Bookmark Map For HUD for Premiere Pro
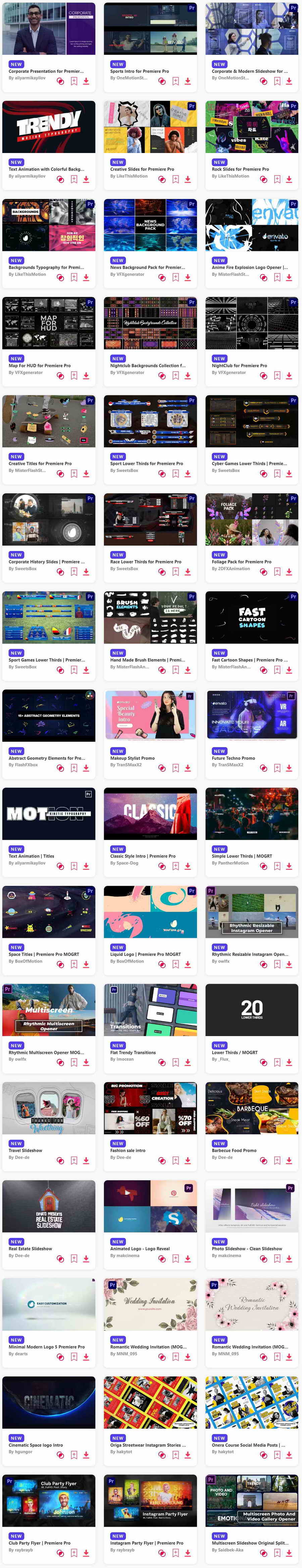Viewport: 302px width, 1568px height. click(74, 376)
